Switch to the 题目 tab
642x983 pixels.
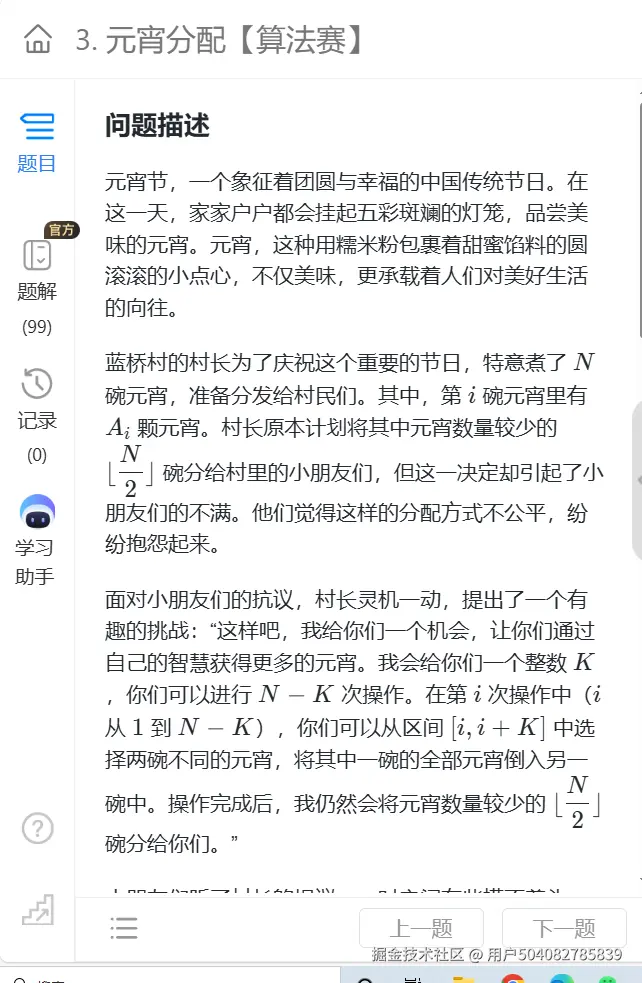click(37, 141)
